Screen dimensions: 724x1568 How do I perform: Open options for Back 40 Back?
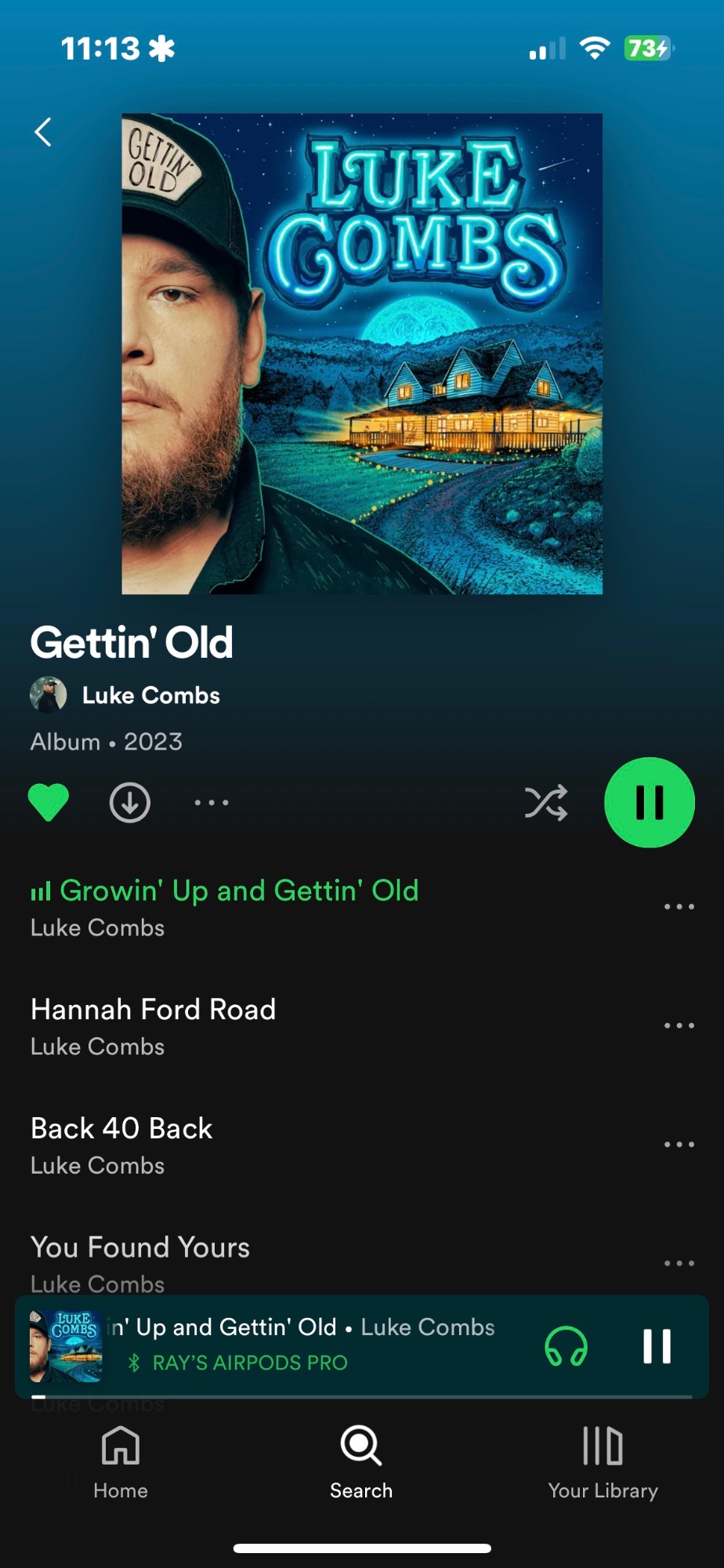pos(679,1145)
